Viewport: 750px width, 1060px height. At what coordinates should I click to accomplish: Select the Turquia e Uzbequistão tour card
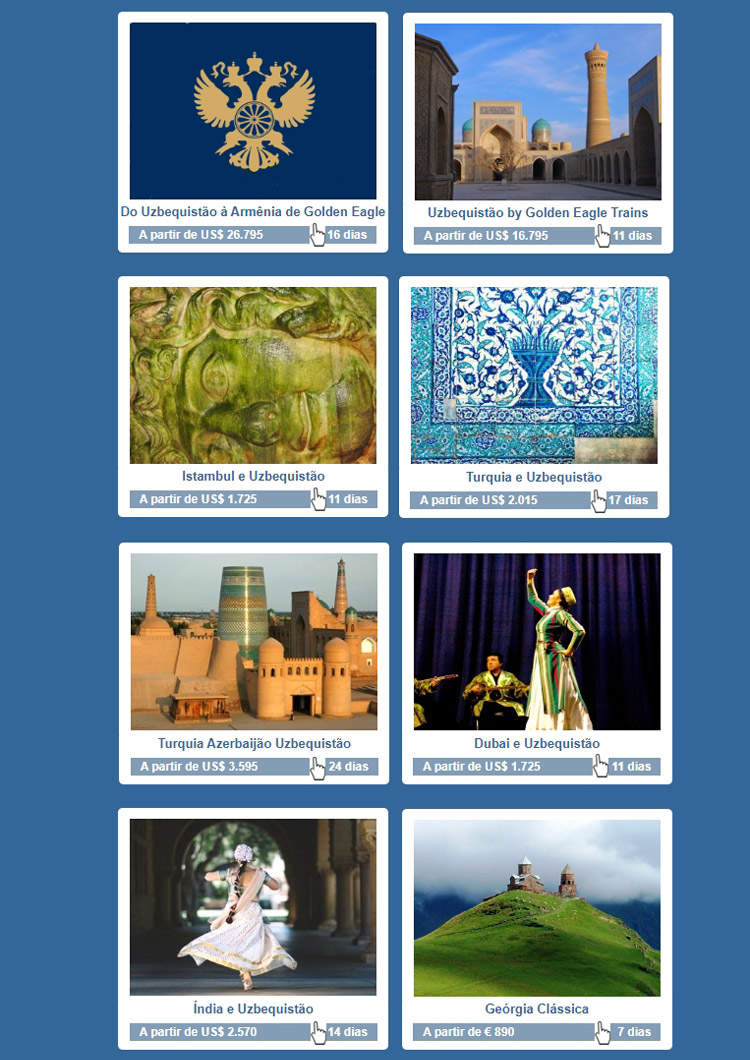[x=534, y=477]
